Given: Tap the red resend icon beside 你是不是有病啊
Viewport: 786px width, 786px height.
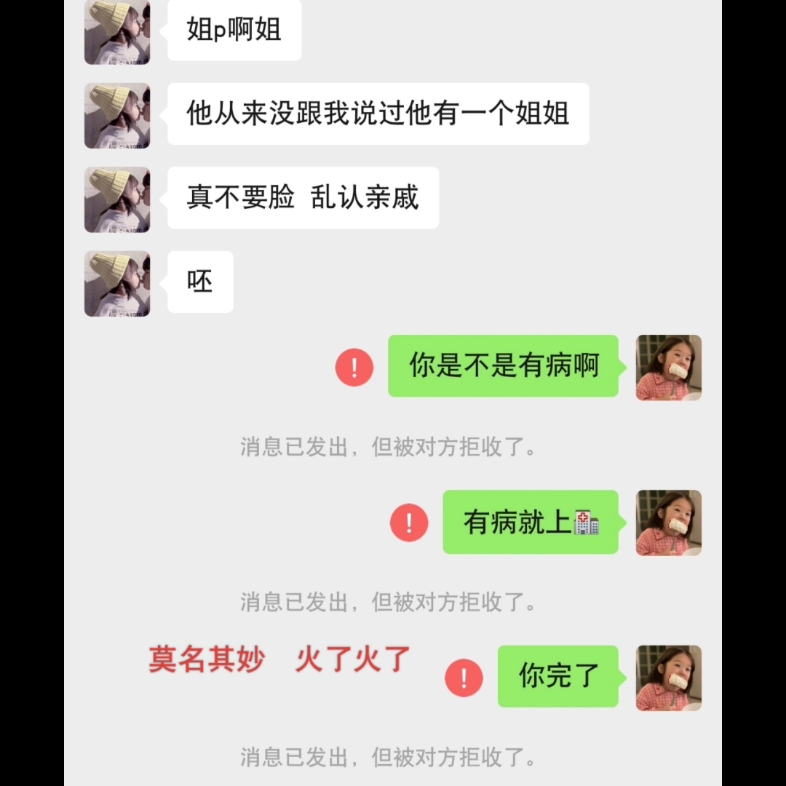Looking at the screenshot, I should coord(354,367).
